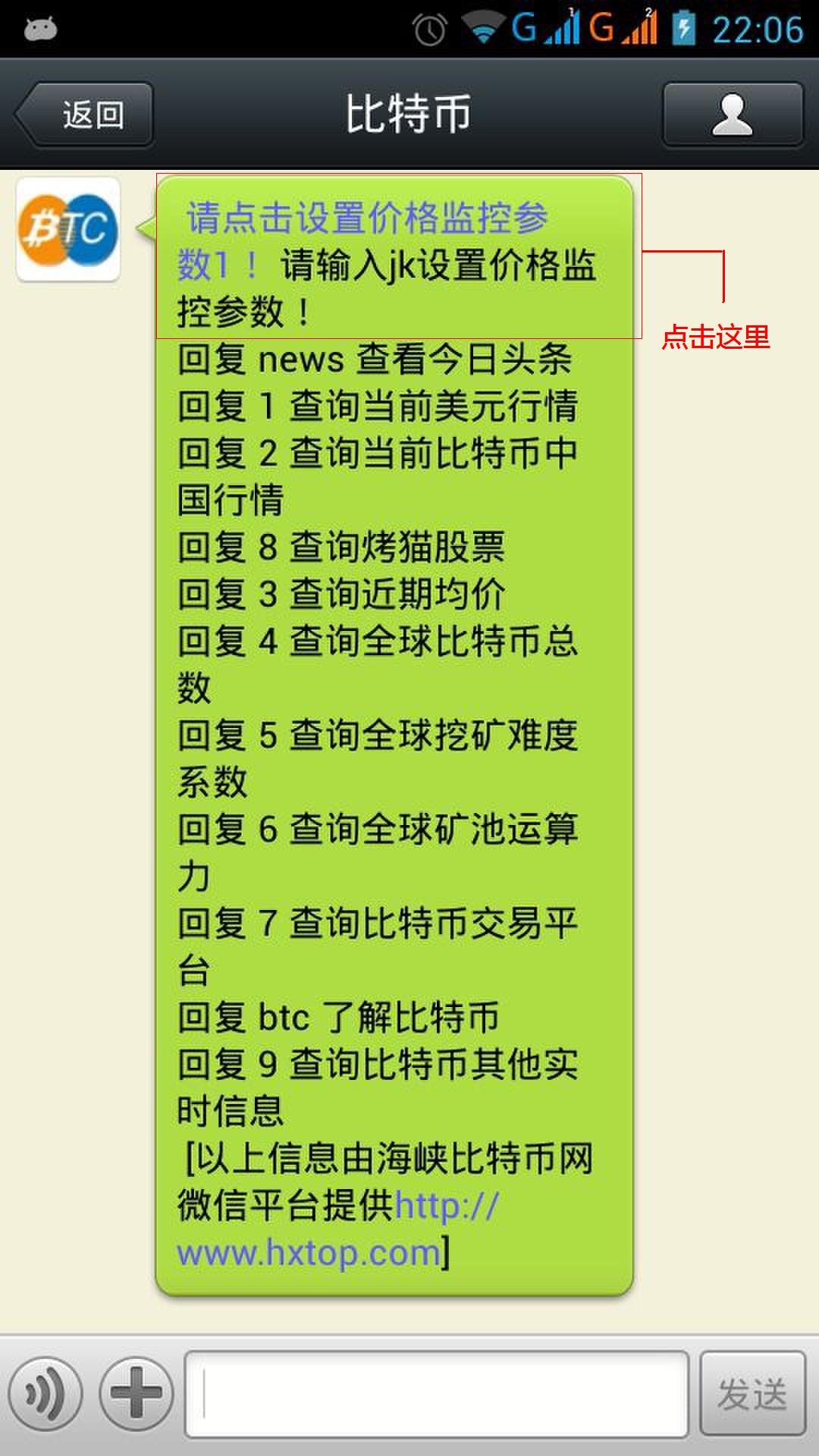Open the BTC account avatar
This screenshot has width=819, height=1456.
coord(68,230)
